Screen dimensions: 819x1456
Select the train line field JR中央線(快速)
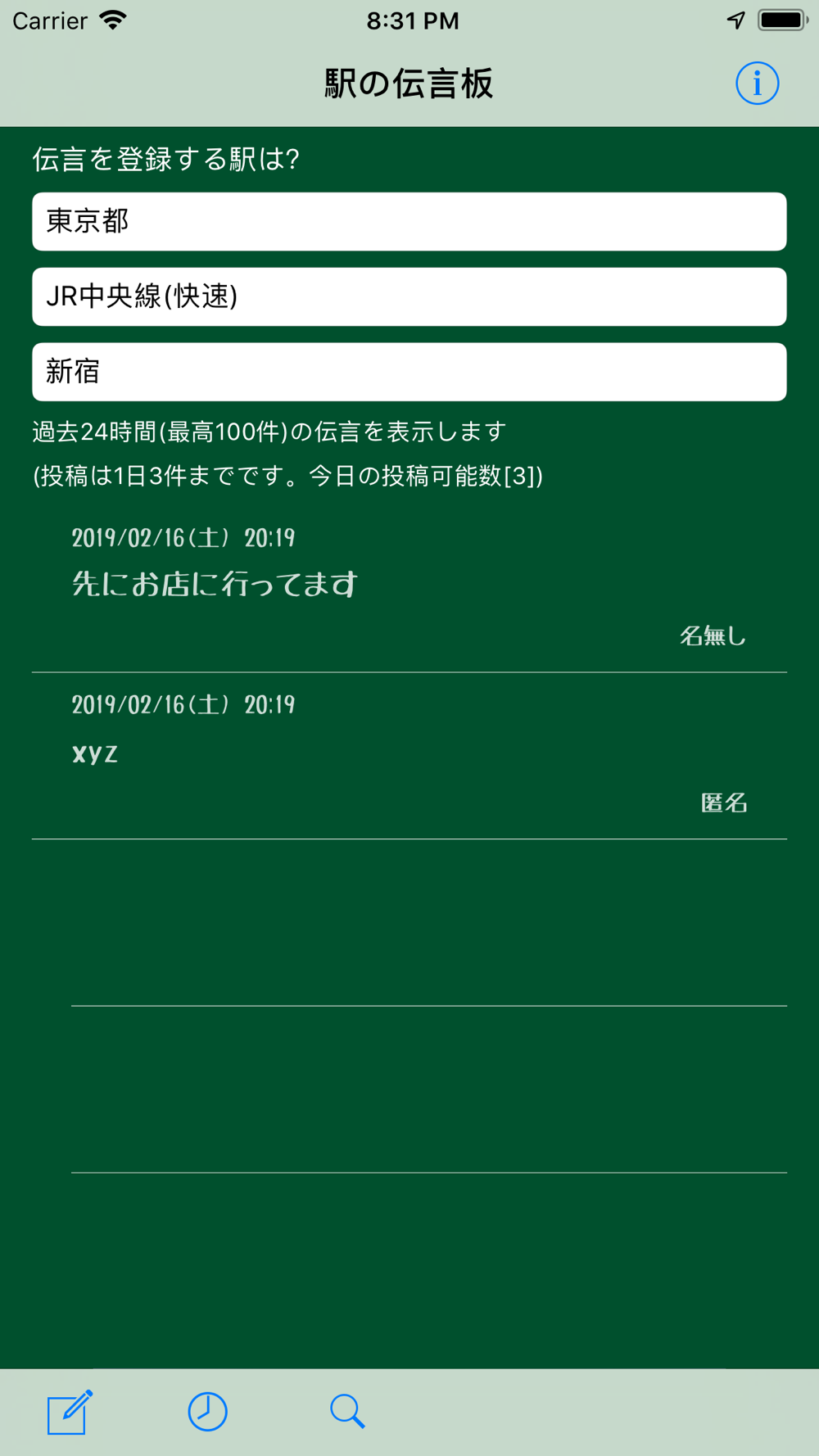(409, 296)
